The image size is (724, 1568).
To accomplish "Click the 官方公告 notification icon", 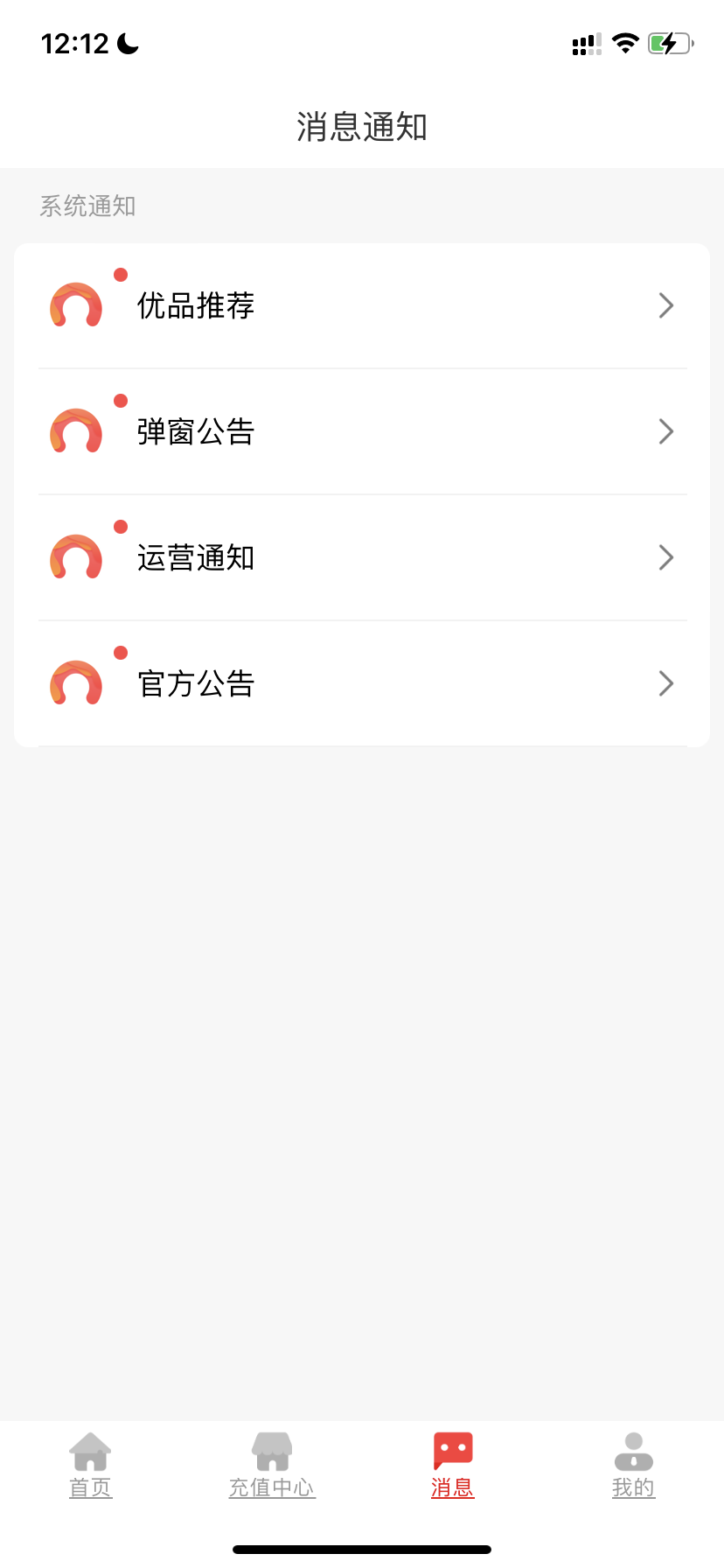I will [x=76, y=683].
